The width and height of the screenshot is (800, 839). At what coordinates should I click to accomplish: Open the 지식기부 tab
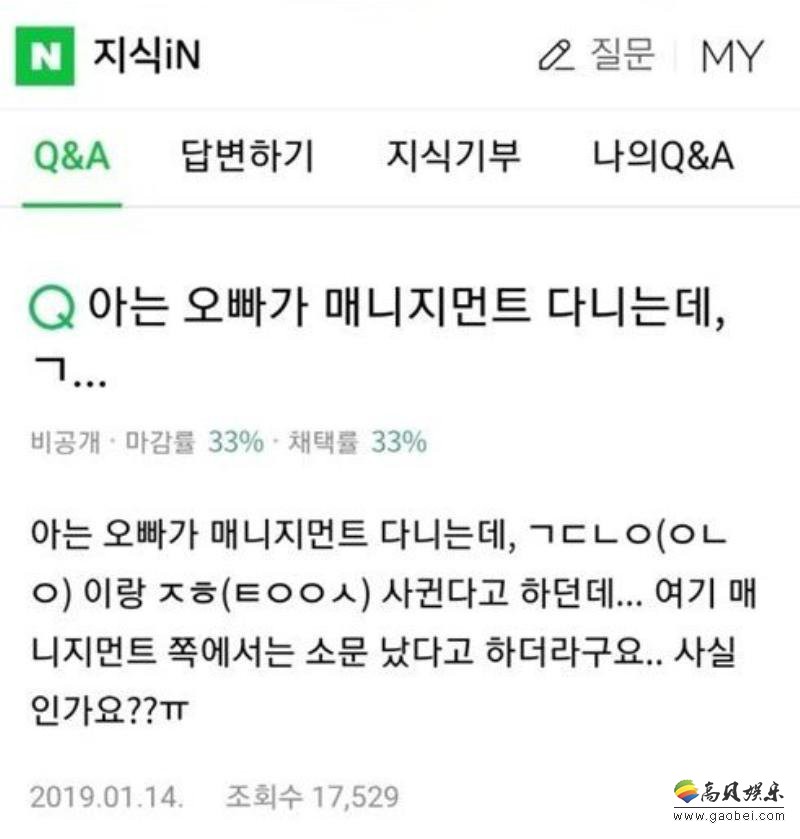coord(453,157)
